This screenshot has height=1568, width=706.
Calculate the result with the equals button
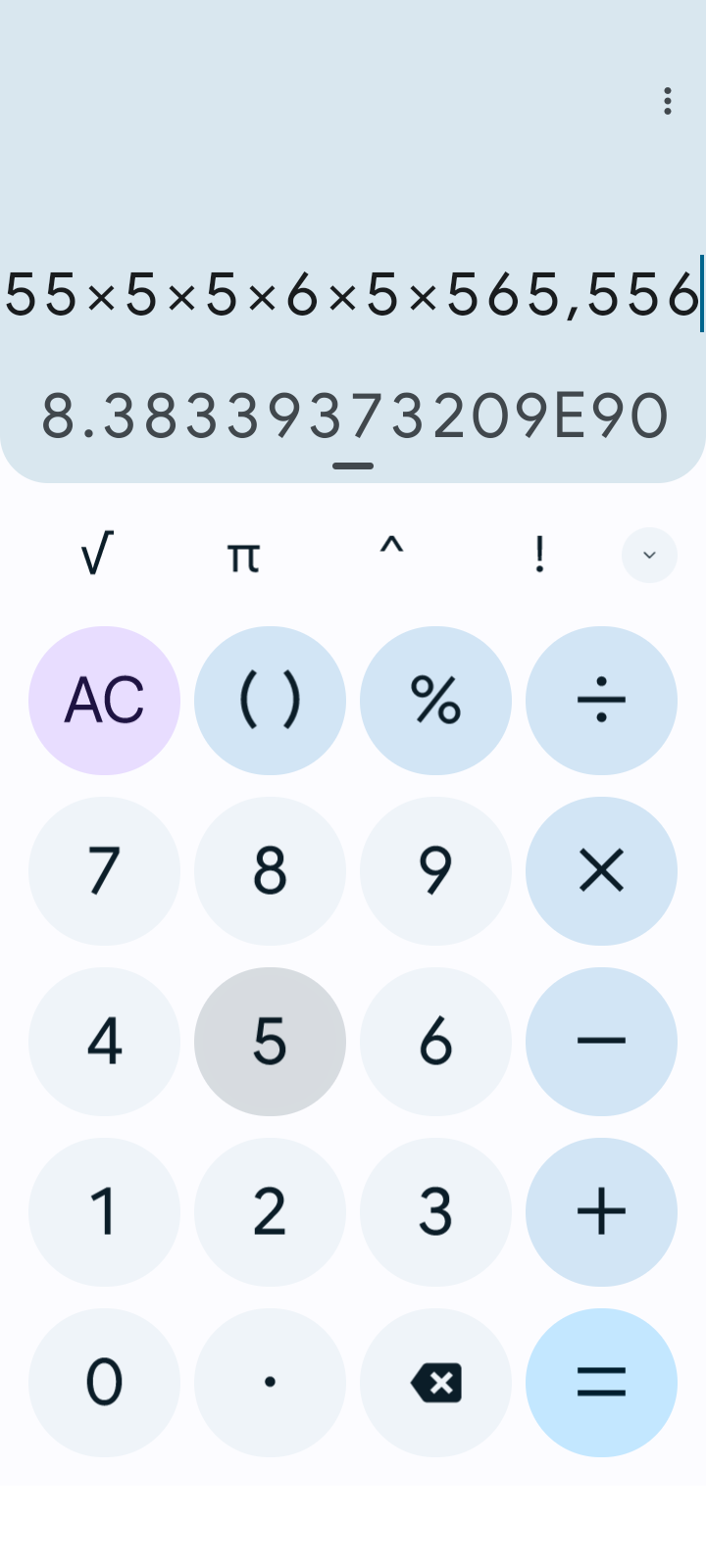tap(601, 1382)
